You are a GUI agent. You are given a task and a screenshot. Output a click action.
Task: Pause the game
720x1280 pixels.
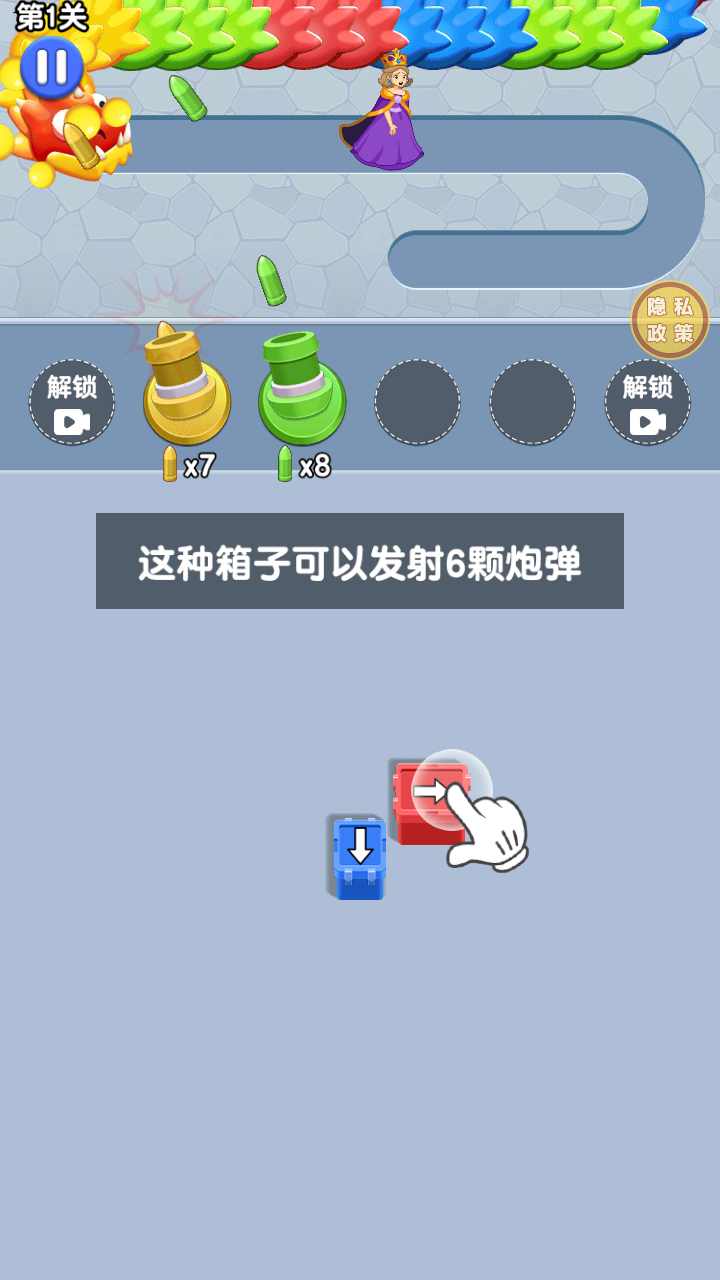51,67
